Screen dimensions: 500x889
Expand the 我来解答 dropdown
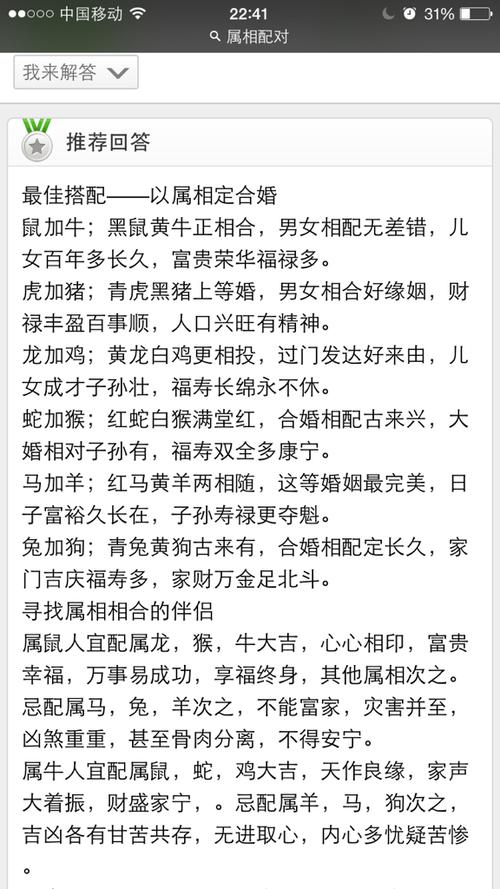coord(76,72)
